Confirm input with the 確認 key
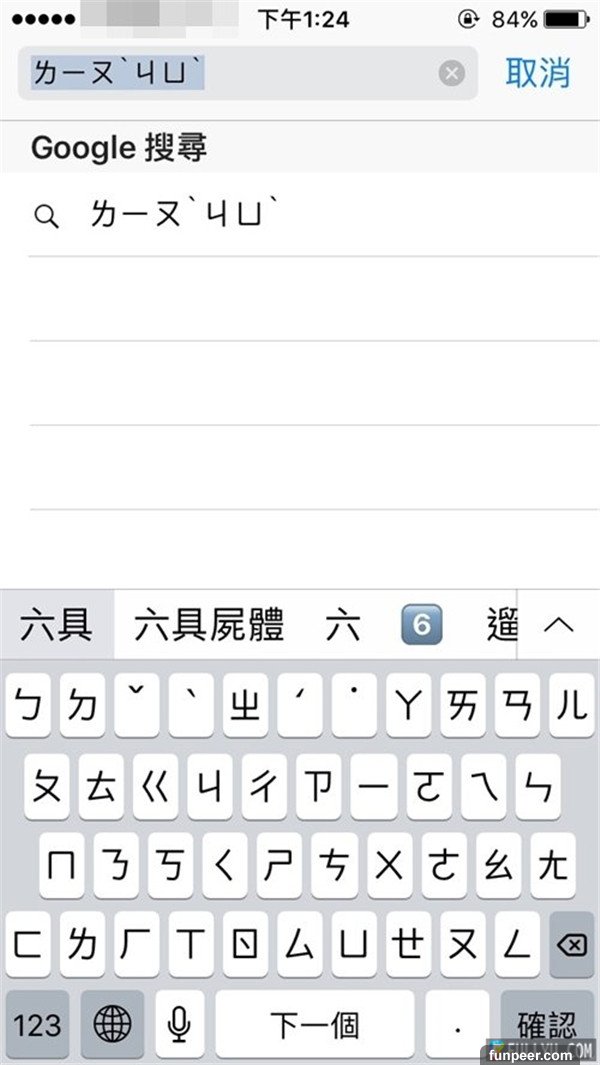 [x=546, y=1024]
